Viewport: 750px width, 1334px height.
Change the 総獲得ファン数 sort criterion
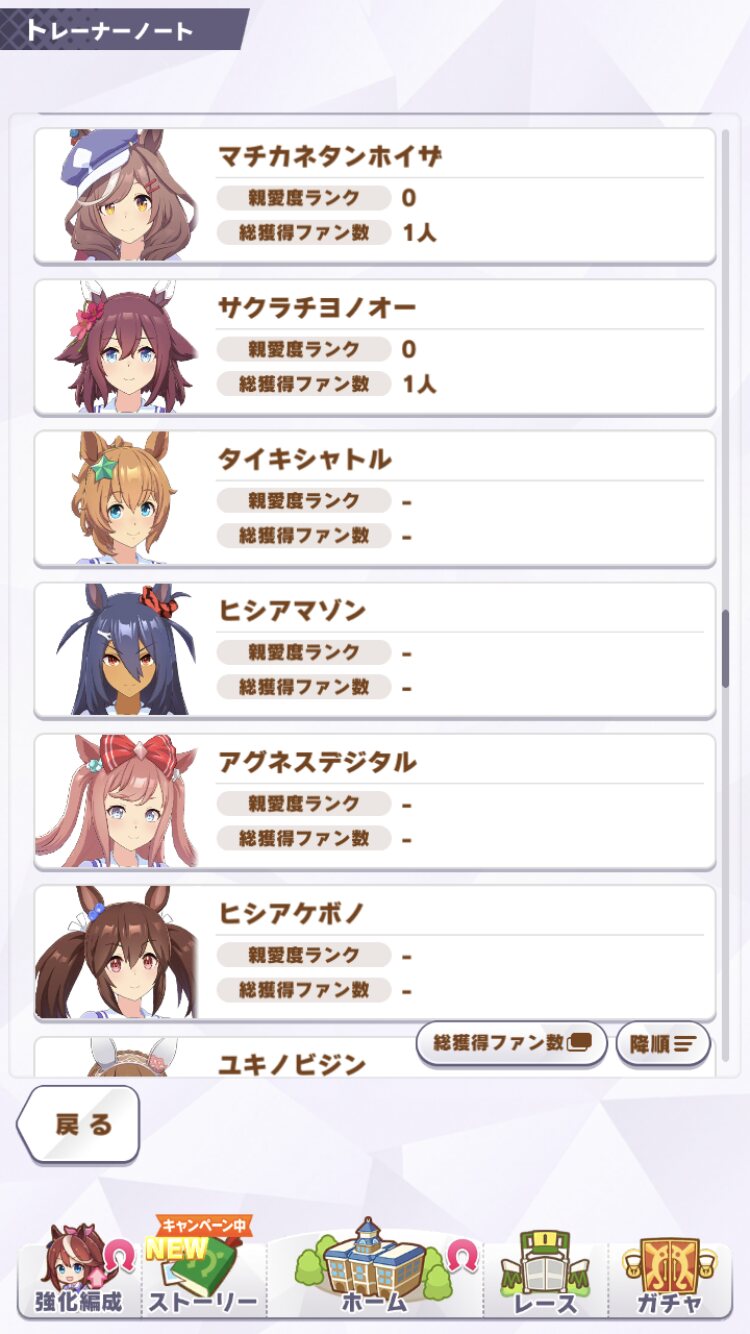click(511, 1043)
